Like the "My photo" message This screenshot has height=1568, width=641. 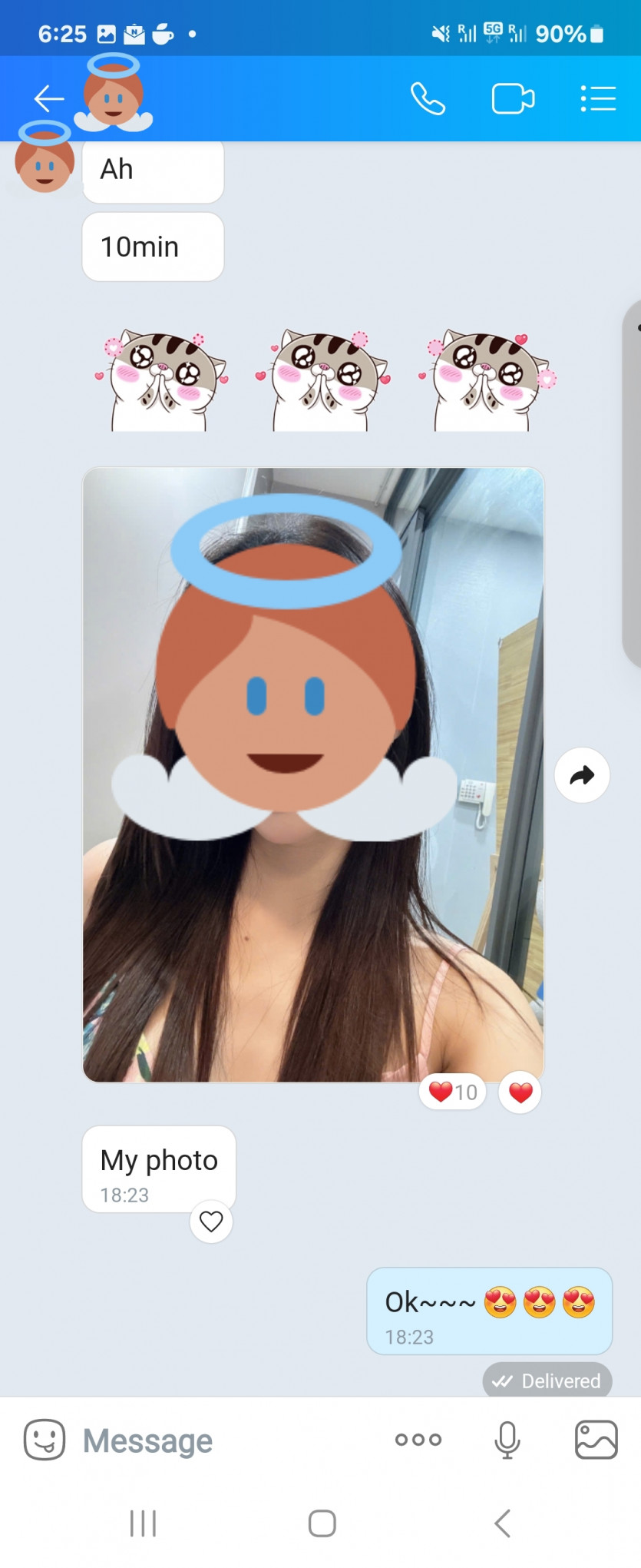click(x=211, y=1221)
